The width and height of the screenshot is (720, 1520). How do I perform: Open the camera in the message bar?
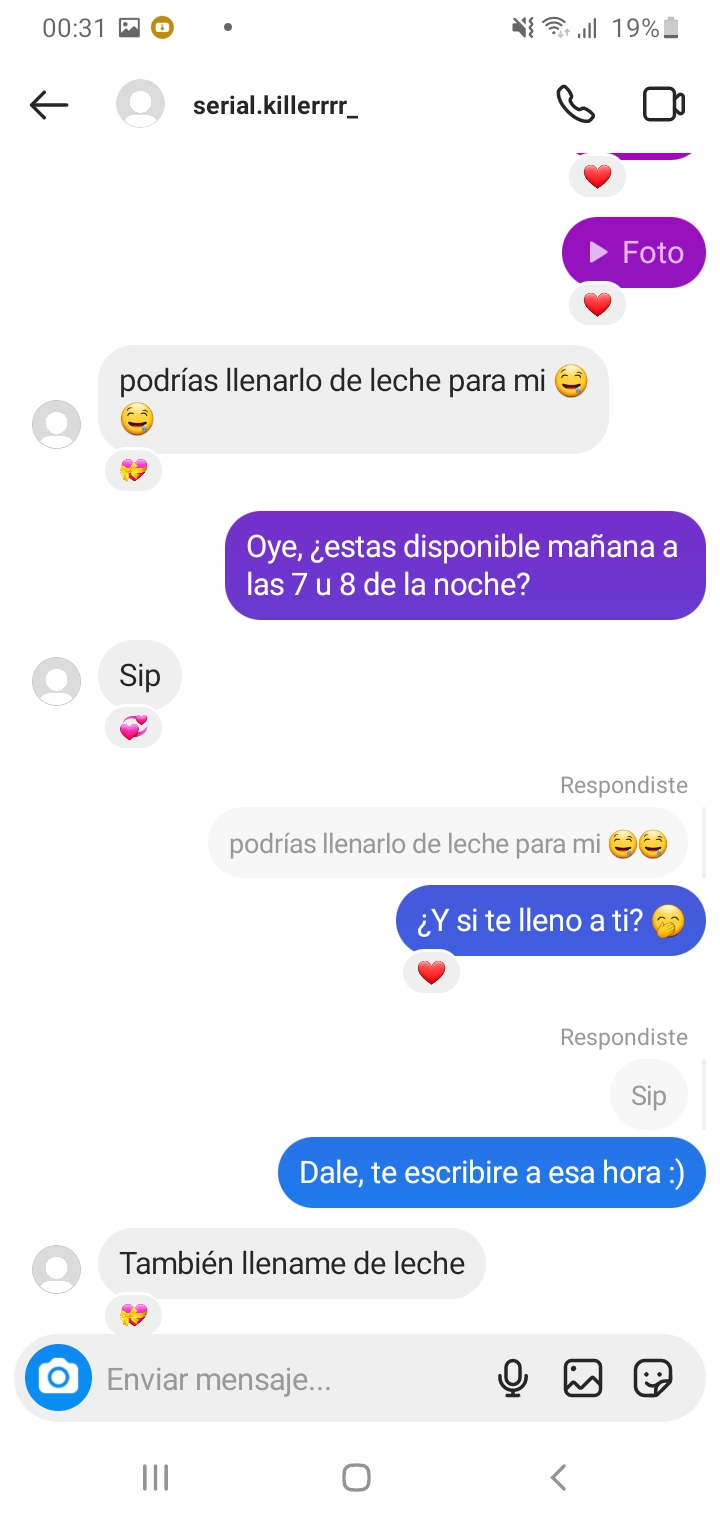pyautogui.click(x=58, y=1379)
